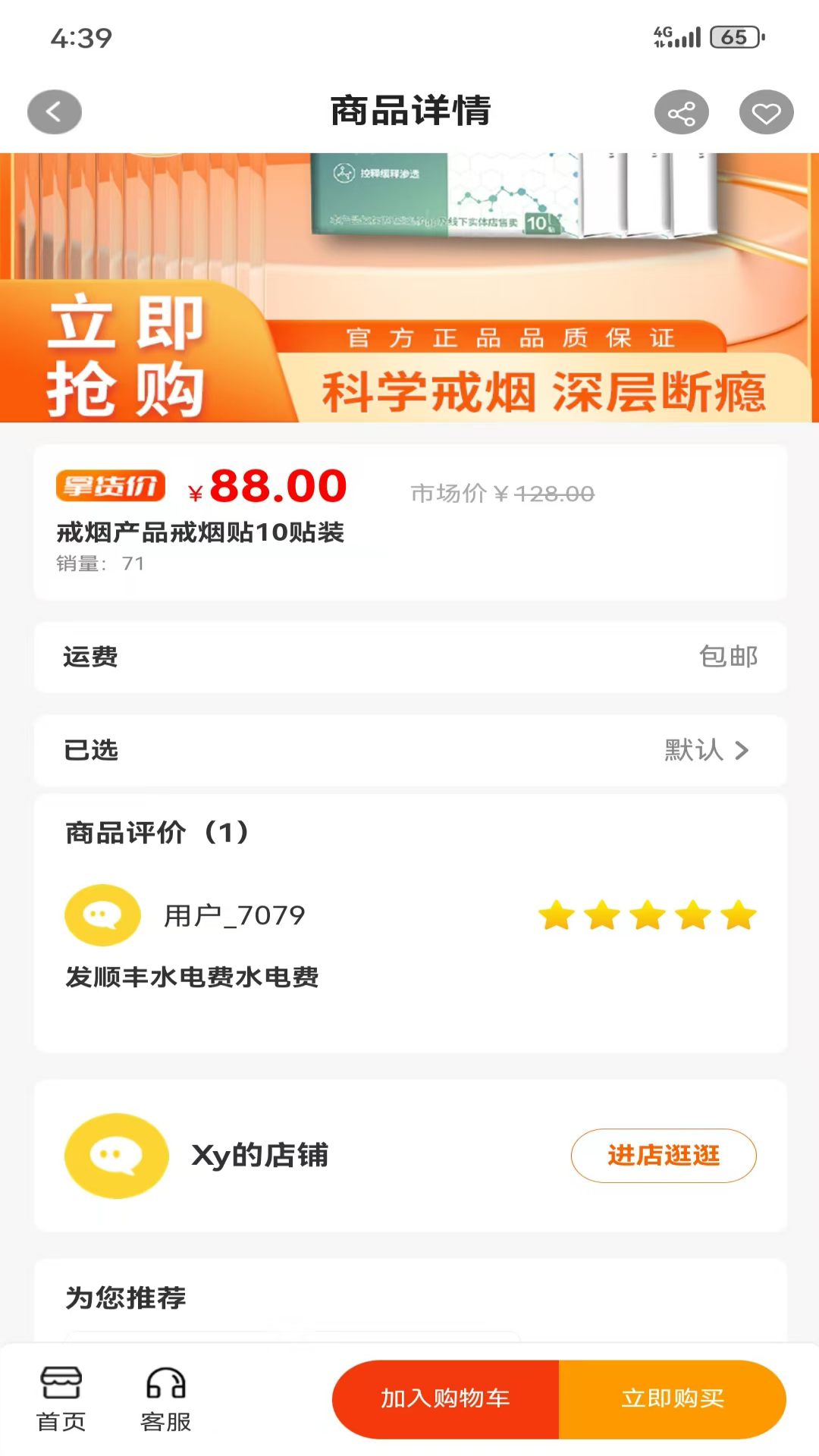The height and width of the screenshot is (1456, 819).
Task: Tap 进店逛逛 to visit Xy的店铺
Action: click(663, 1155)
